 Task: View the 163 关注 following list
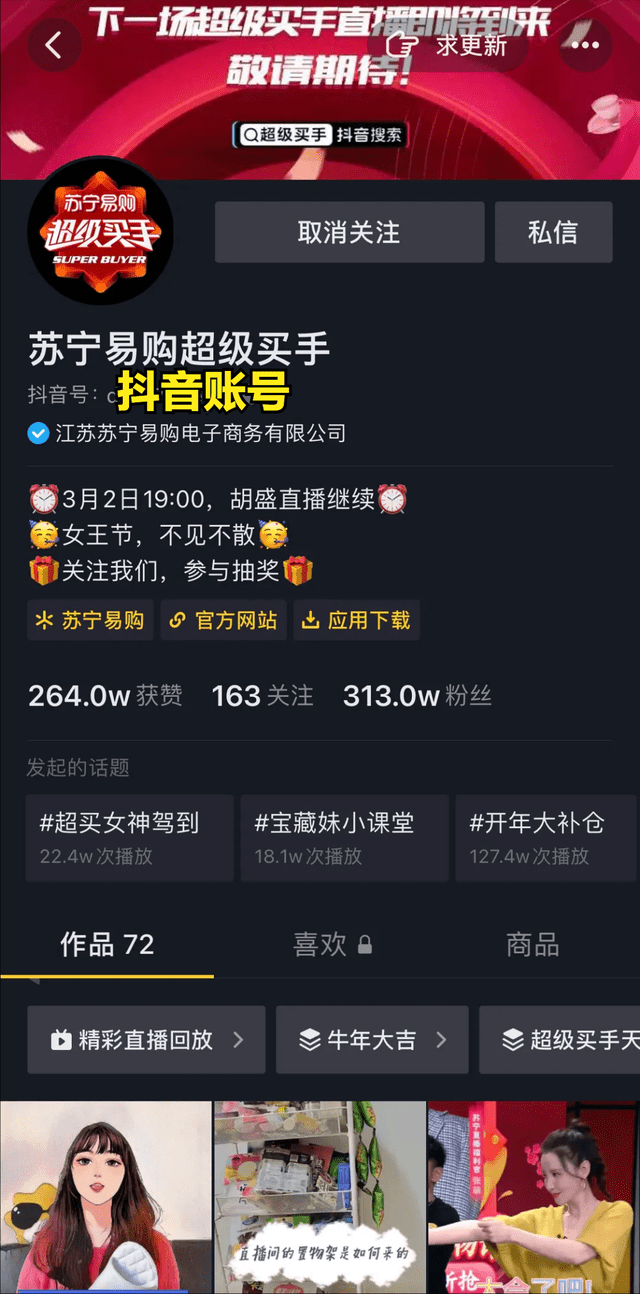pyautogui.click(x=263, y=696)
